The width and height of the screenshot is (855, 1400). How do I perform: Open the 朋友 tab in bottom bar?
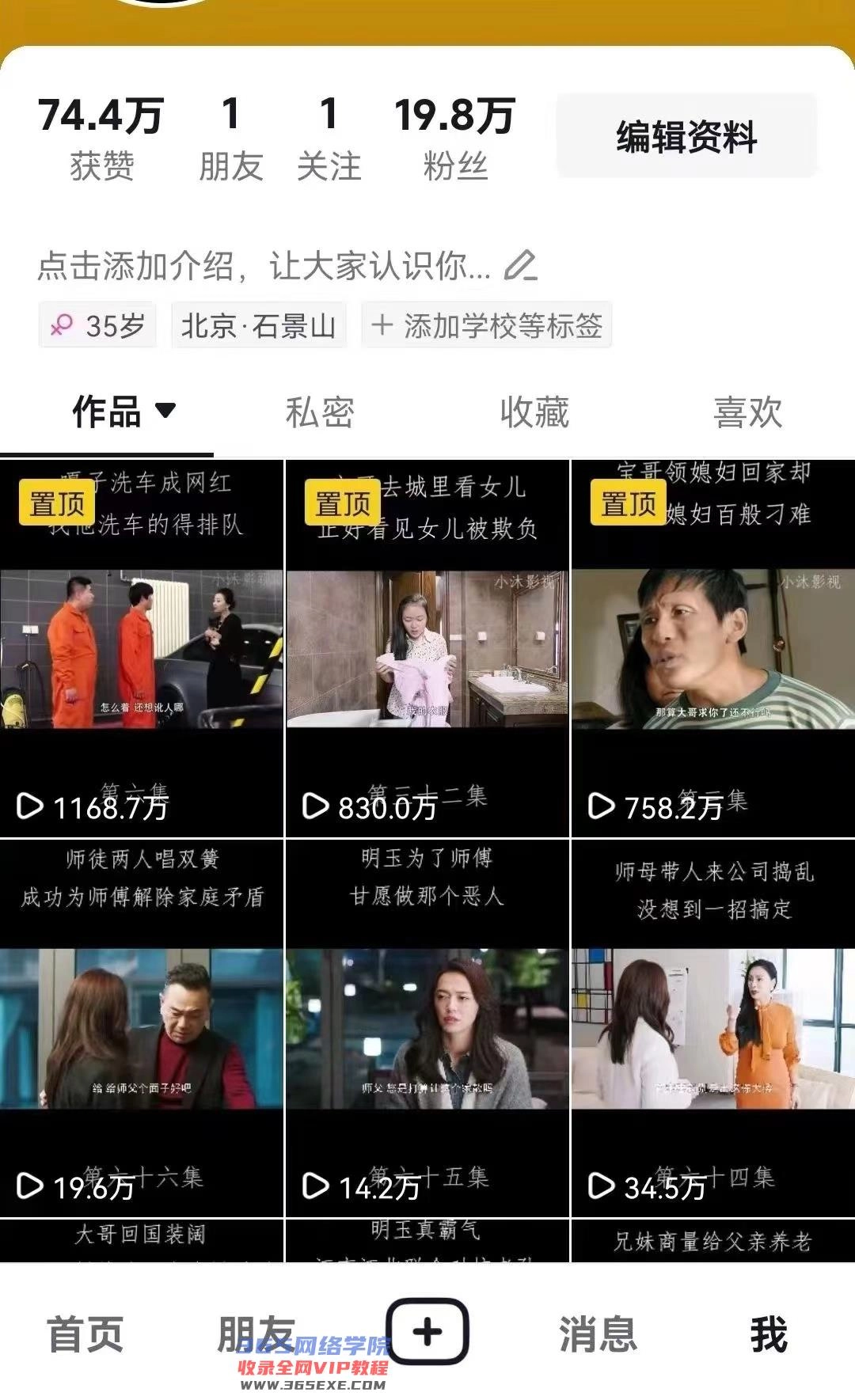(x=256, y=1334)
